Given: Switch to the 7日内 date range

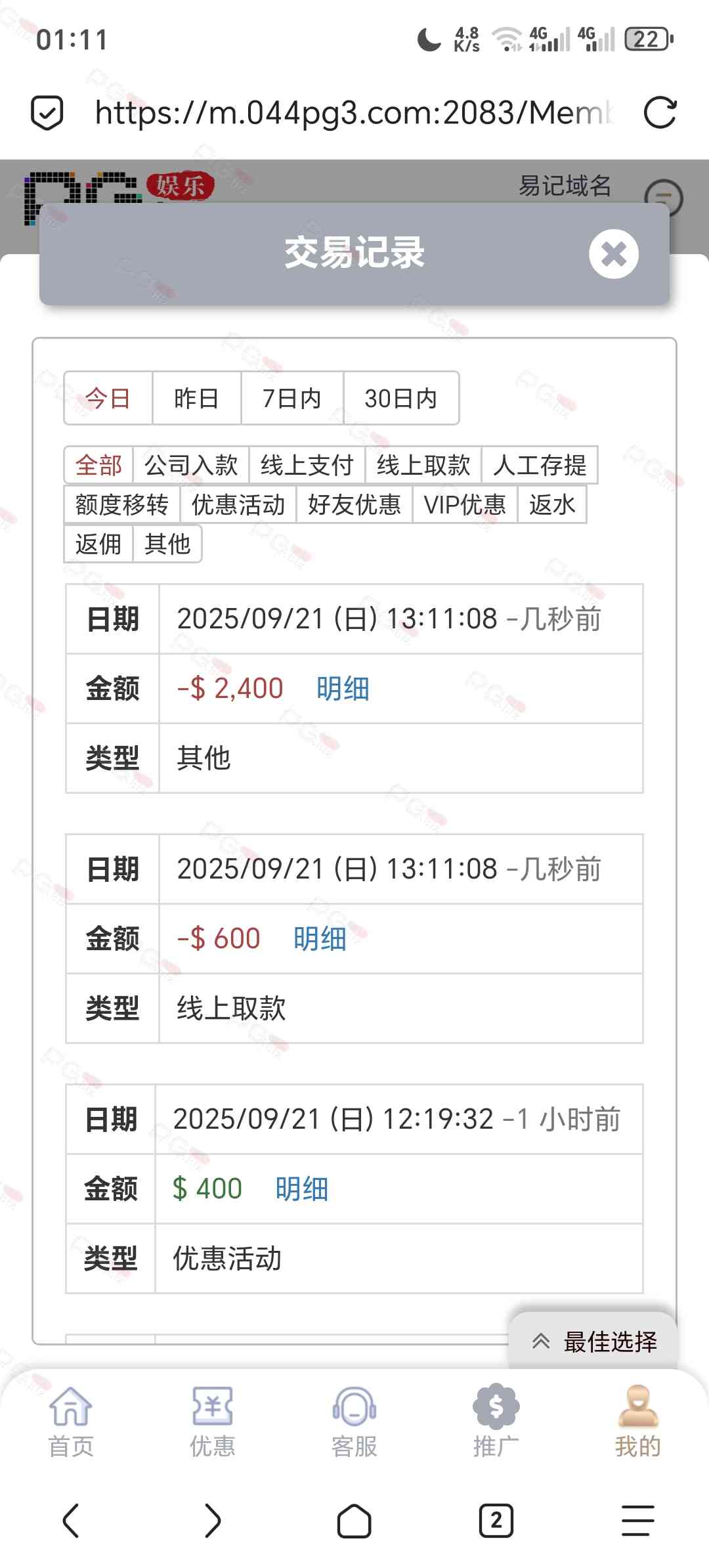Looking at the screenshot, I should click(291, 399).
